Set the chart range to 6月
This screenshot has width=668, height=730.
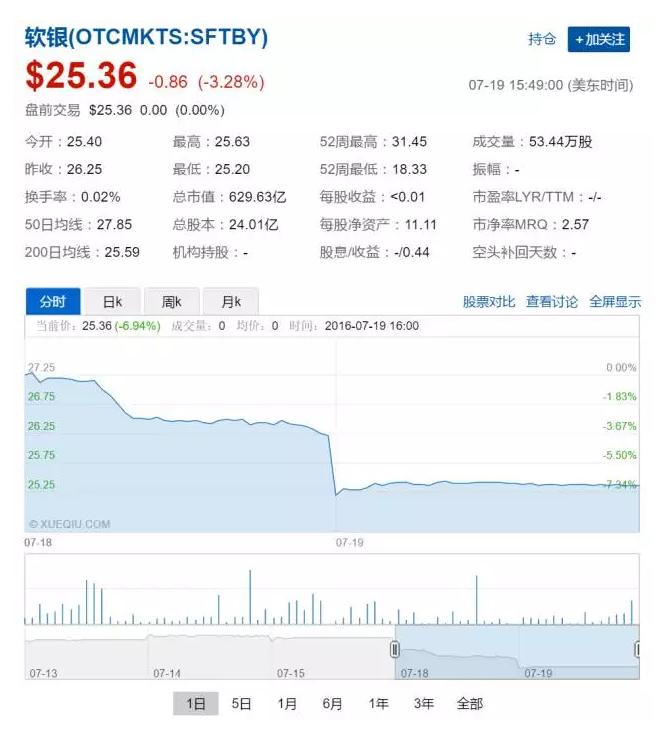[332, 704]
